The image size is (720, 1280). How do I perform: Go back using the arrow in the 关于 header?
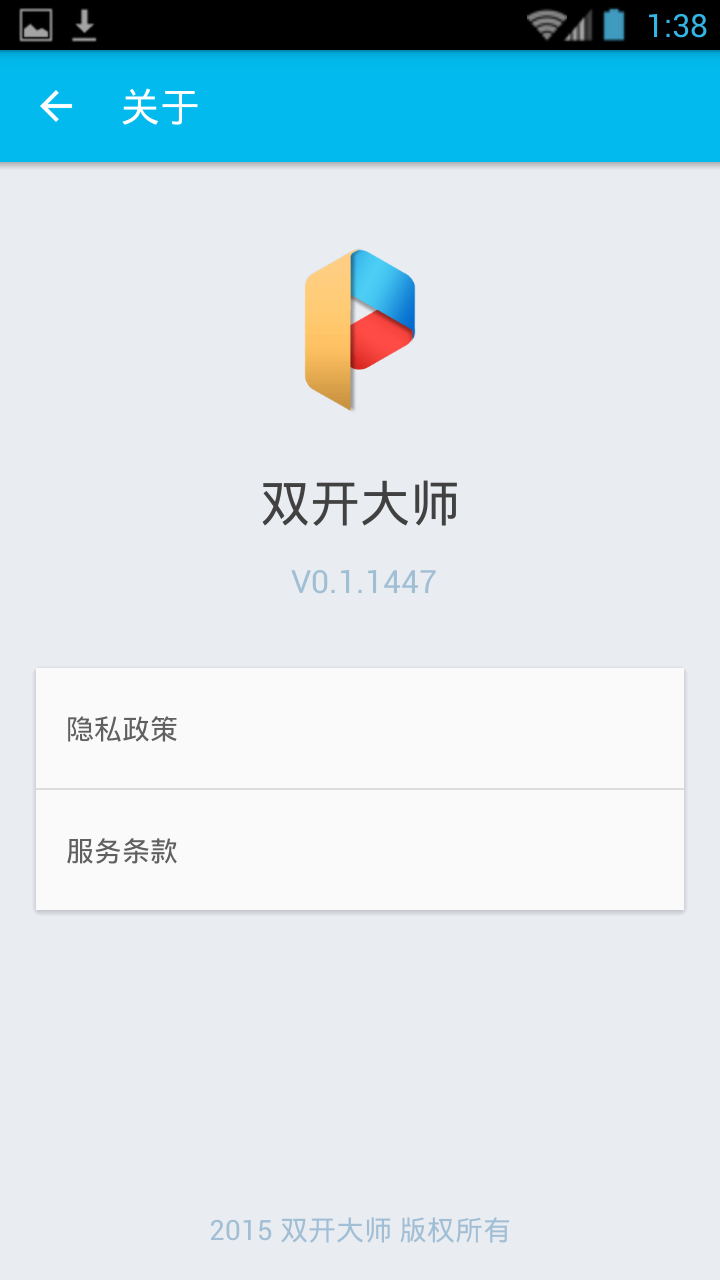click(56, 106)
